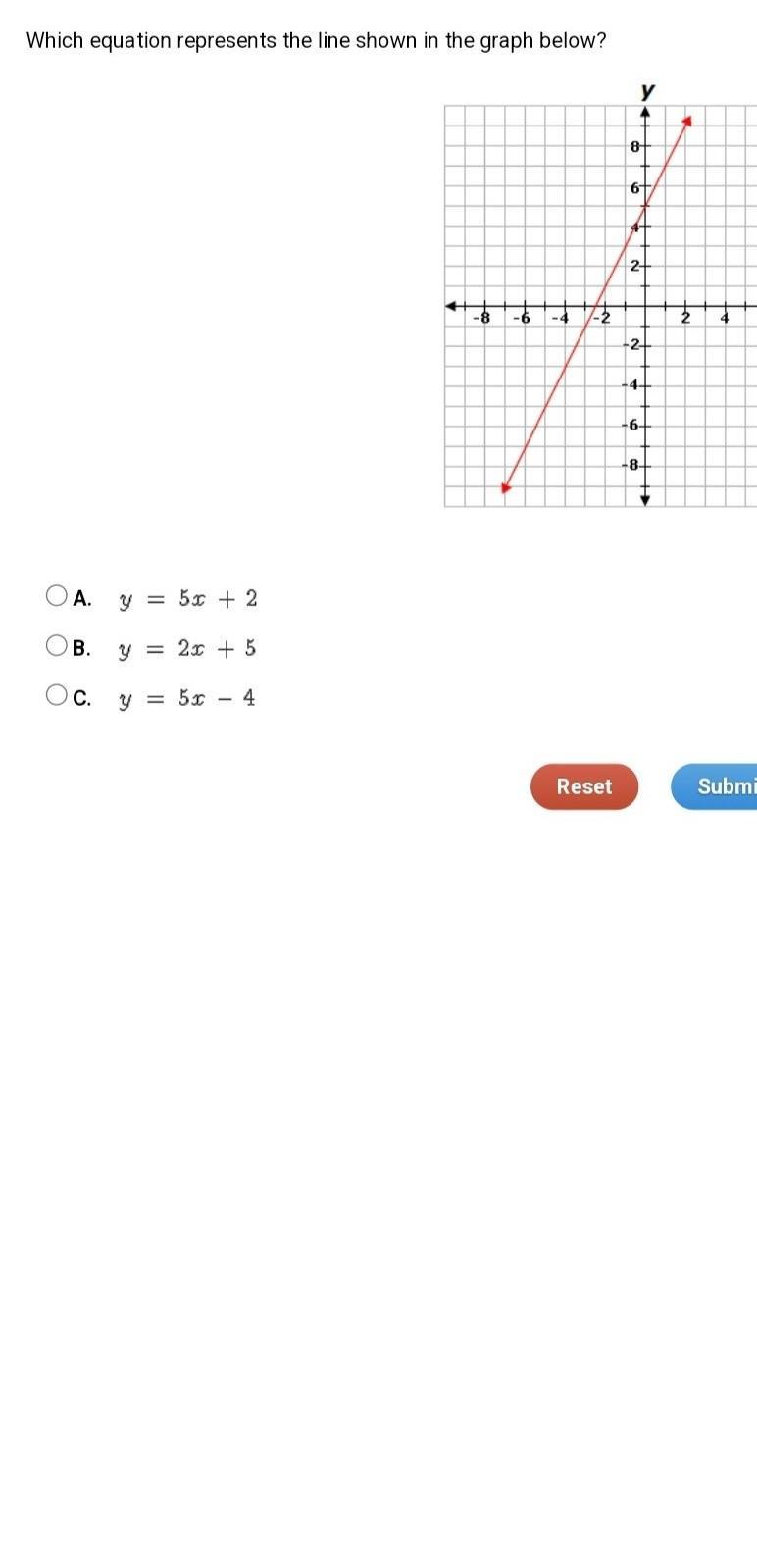Pick answer C: y = 5x − 4
Image resolution: width=757 pixels, height=1568 pixels.
57,696
